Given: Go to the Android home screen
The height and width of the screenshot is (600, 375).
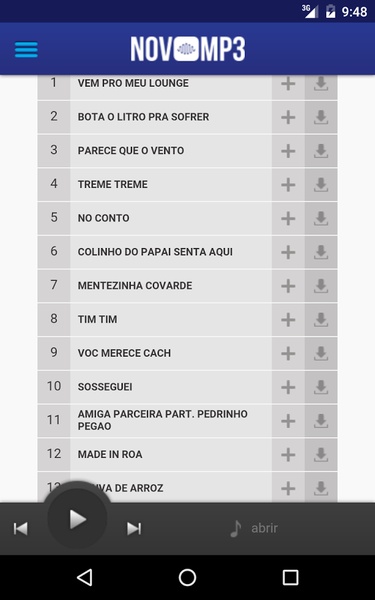Looking at the screenshot, I should click(188, 577).
